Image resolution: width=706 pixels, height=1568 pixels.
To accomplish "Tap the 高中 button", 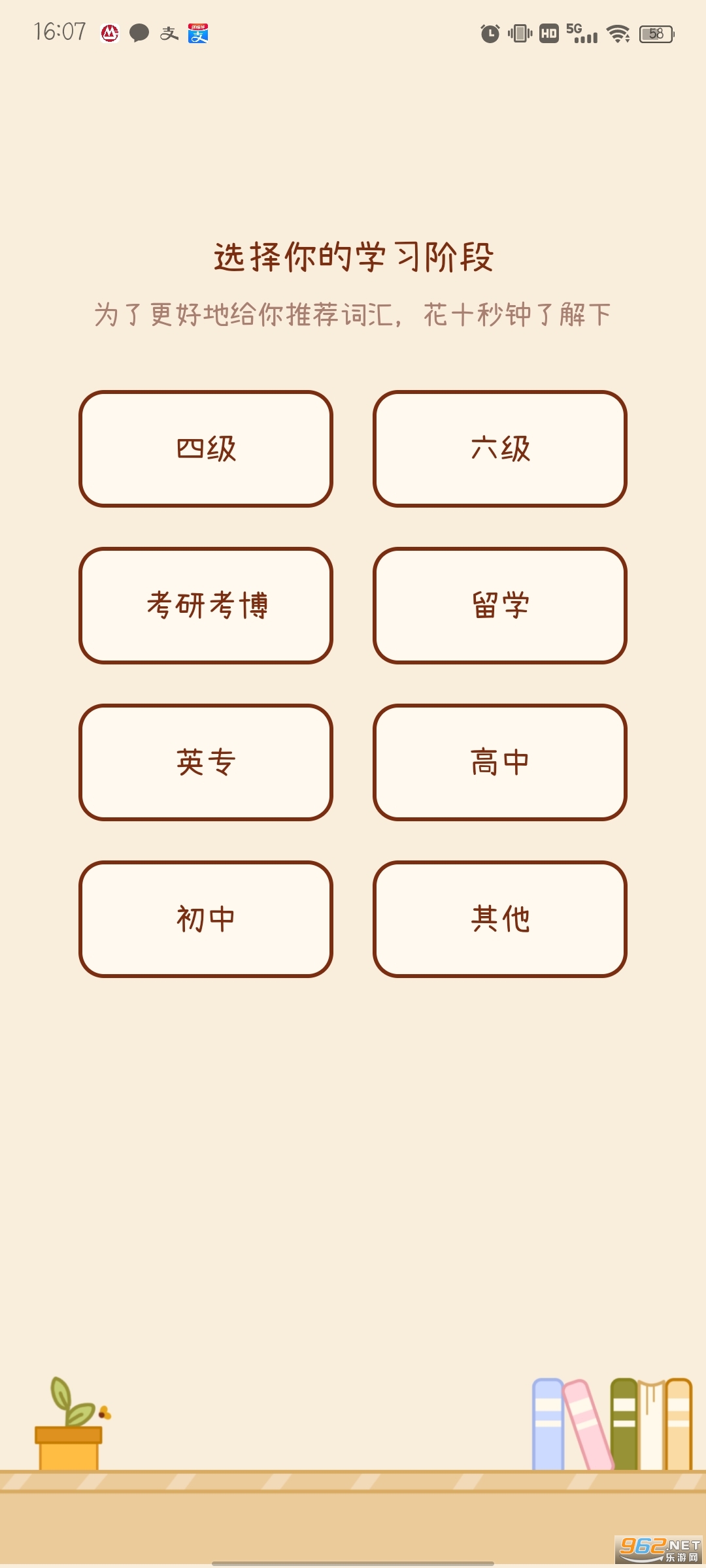I will [500, 762].
